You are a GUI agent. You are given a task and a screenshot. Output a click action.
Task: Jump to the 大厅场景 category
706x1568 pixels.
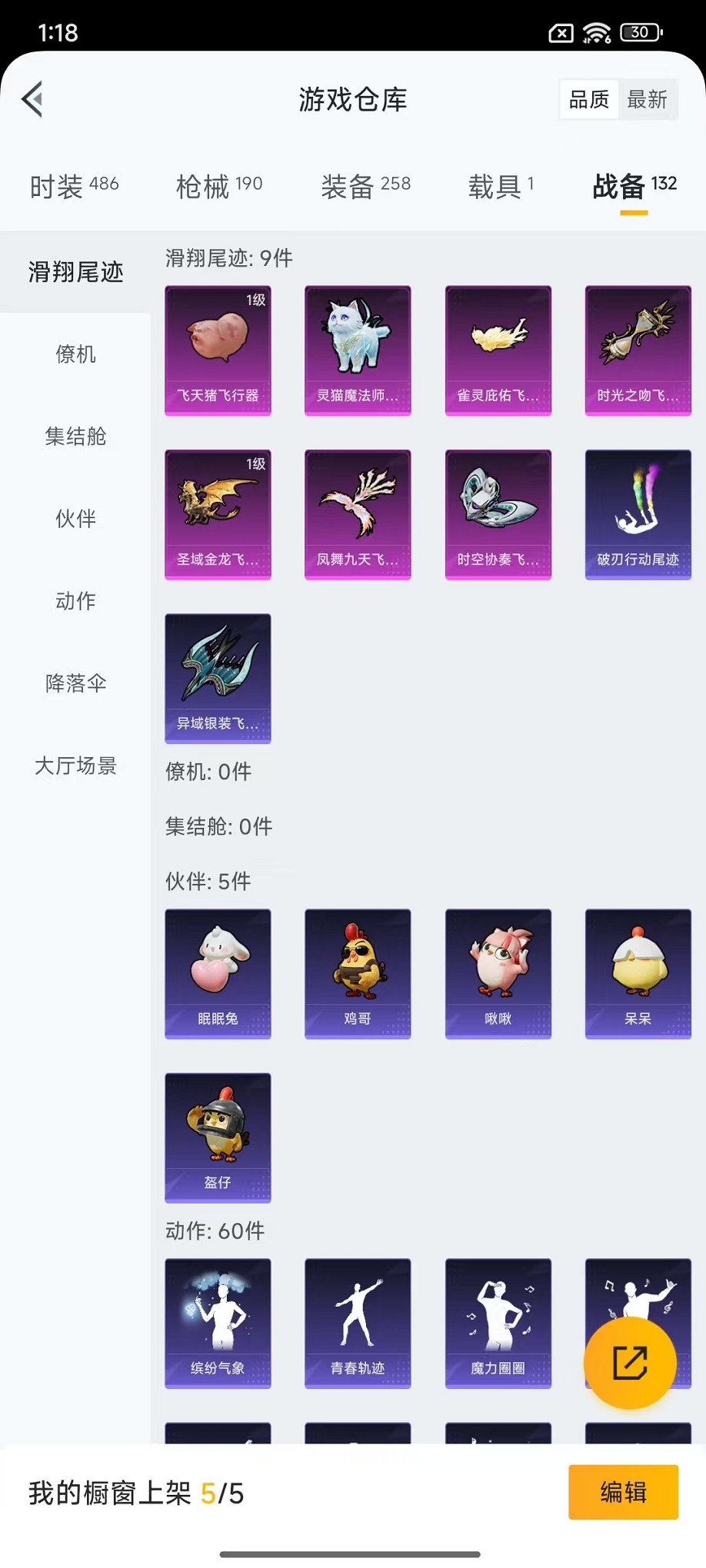point(75,766)
